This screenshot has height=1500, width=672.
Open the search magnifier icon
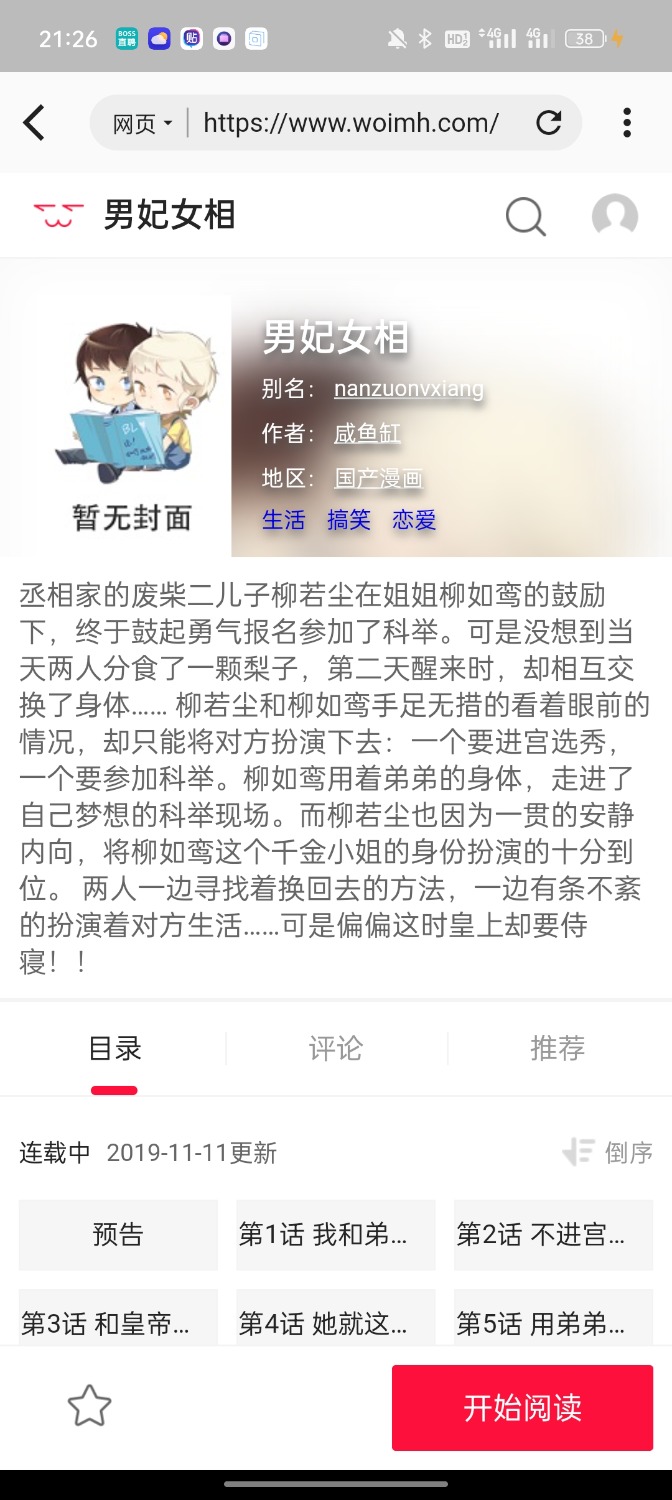point(526,215)
